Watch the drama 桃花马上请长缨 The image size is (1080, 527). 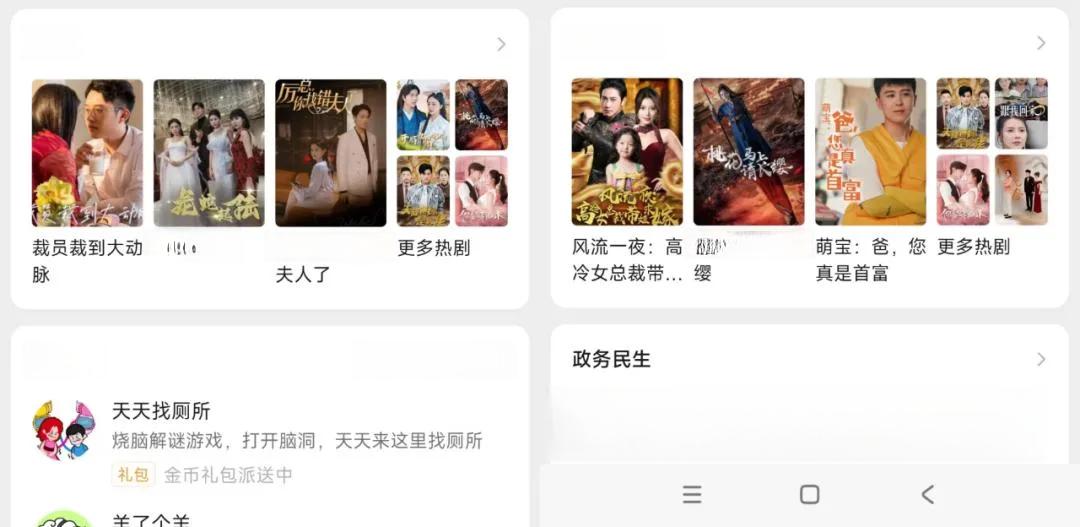tap(749, 152)
